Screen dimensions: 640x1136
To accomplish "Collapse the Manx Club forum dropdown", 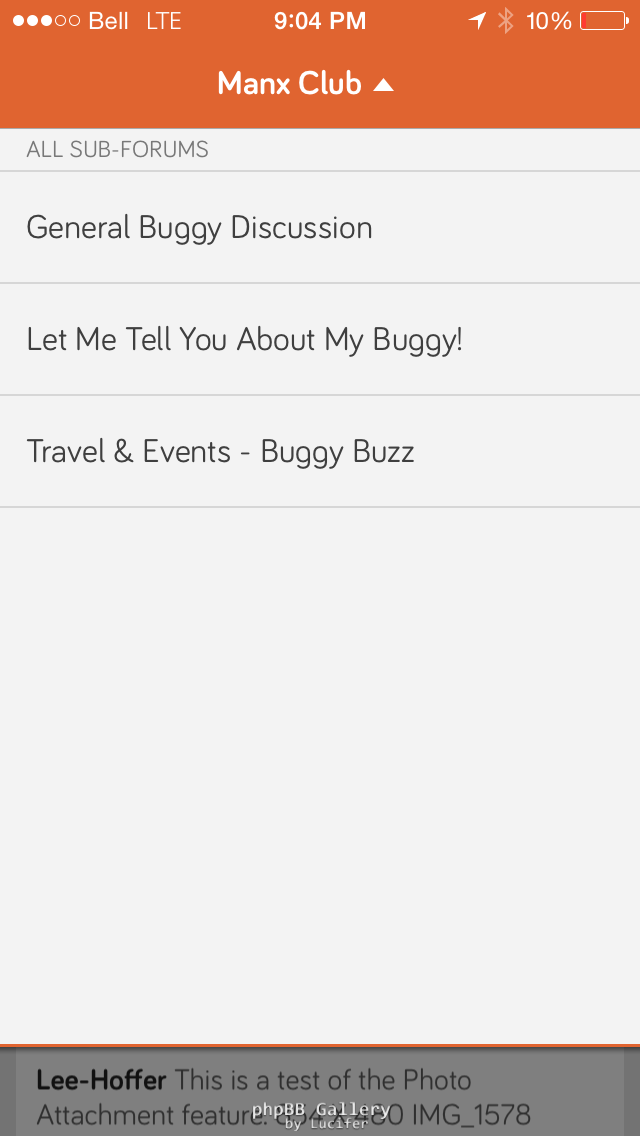I will tap(306, 84).
